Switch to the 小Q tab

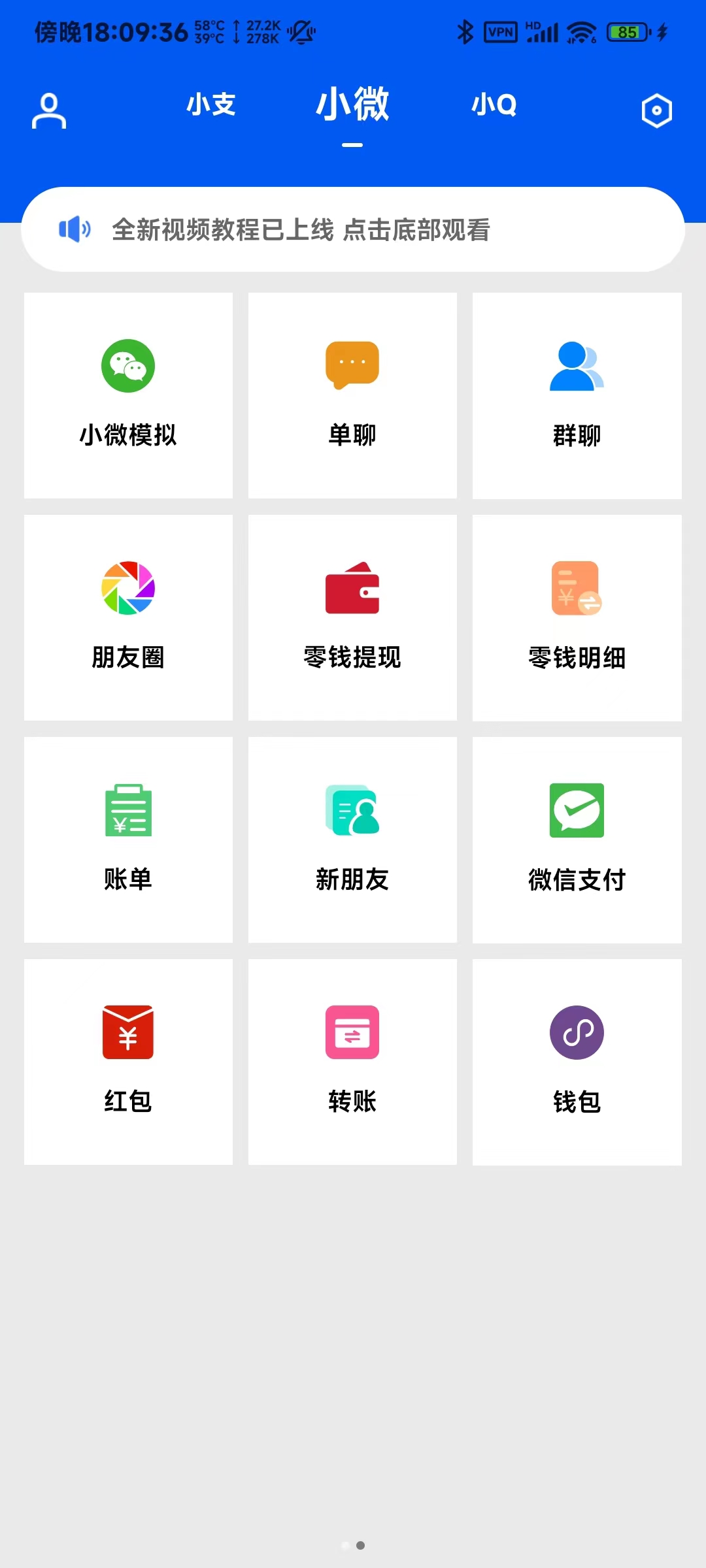495,106
